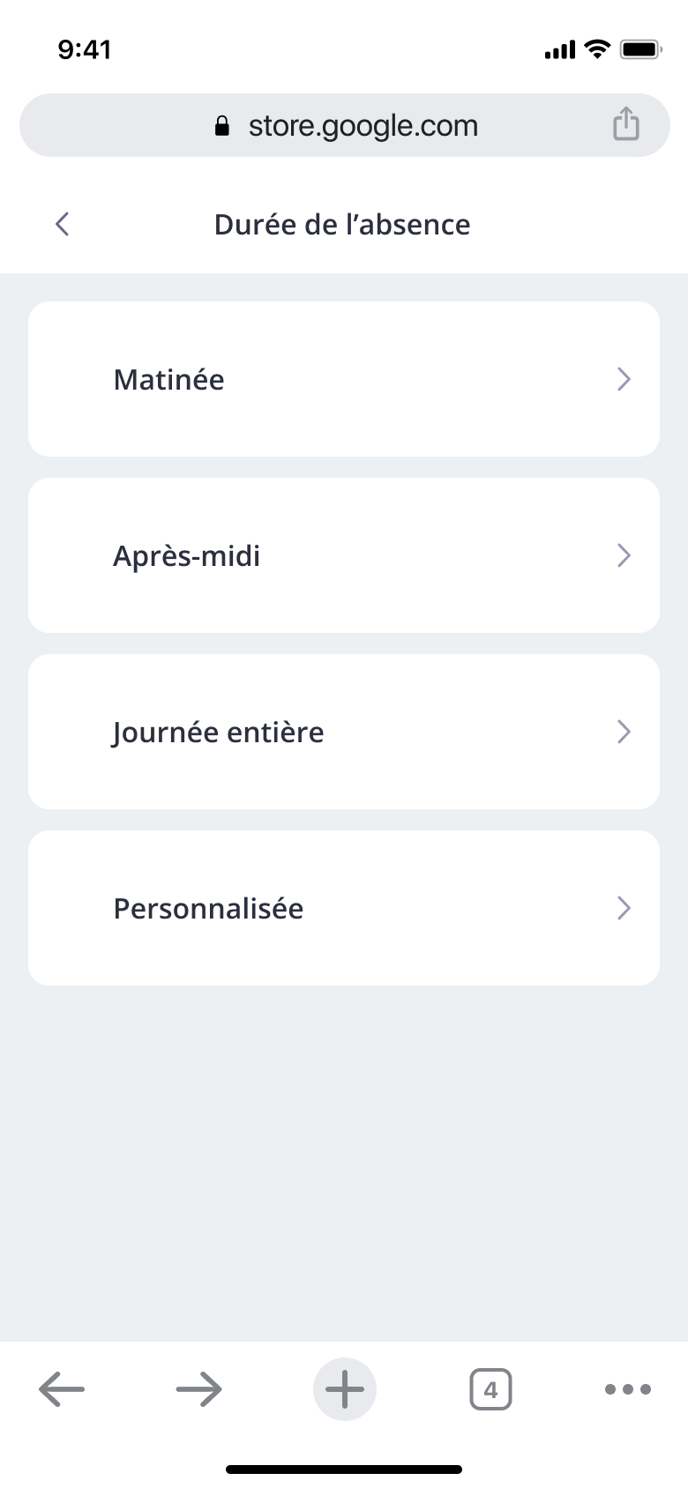Select the Matinée option
This screenshot has height=1488, width=688.
click(344, 379)
